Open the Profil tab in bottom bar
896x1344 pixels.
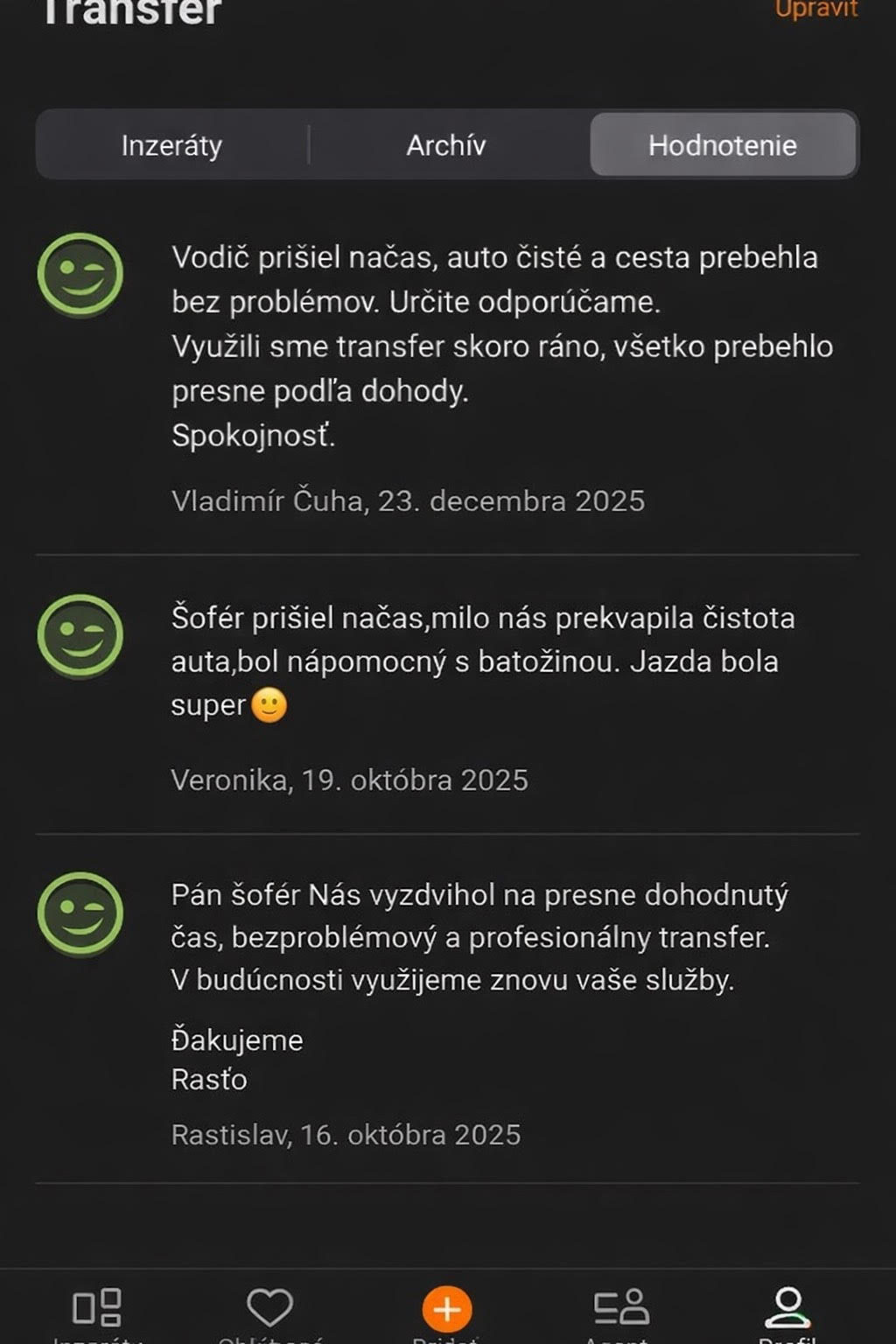tap(787, 1309)
